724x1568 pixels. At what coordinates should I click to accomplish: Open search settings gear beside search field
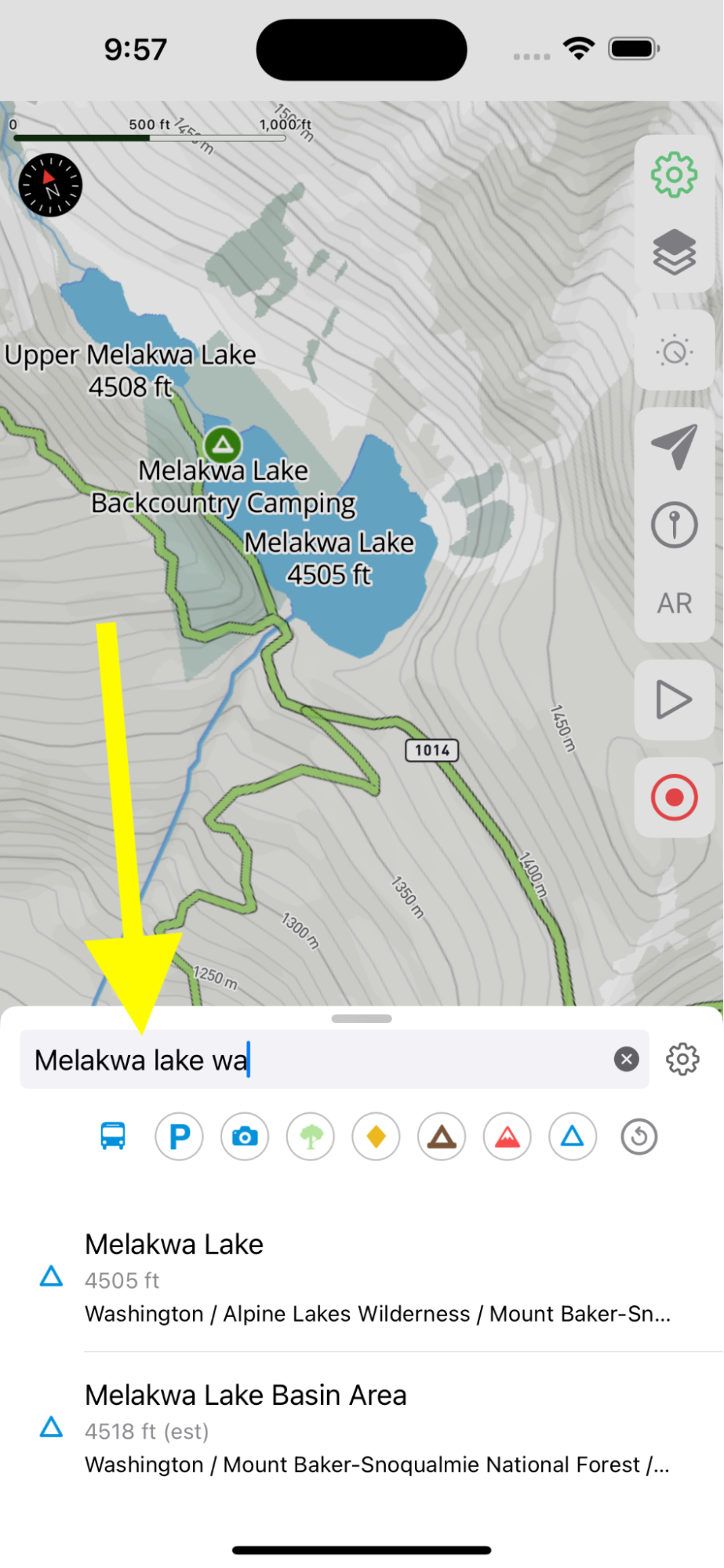(682, 1060)
